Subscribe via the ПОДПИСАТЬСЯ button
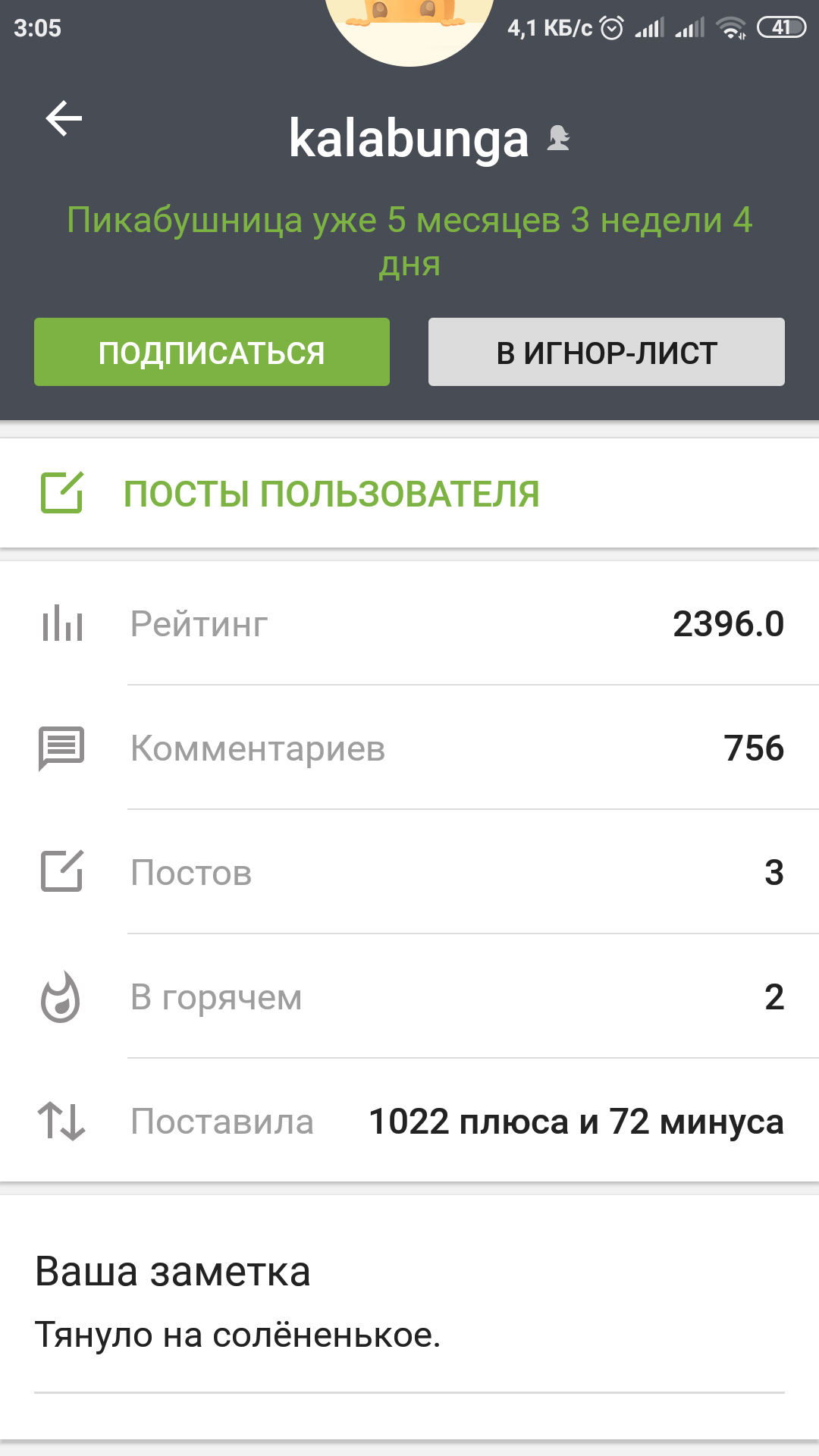The image size is (819, 1456). point(212,353)
